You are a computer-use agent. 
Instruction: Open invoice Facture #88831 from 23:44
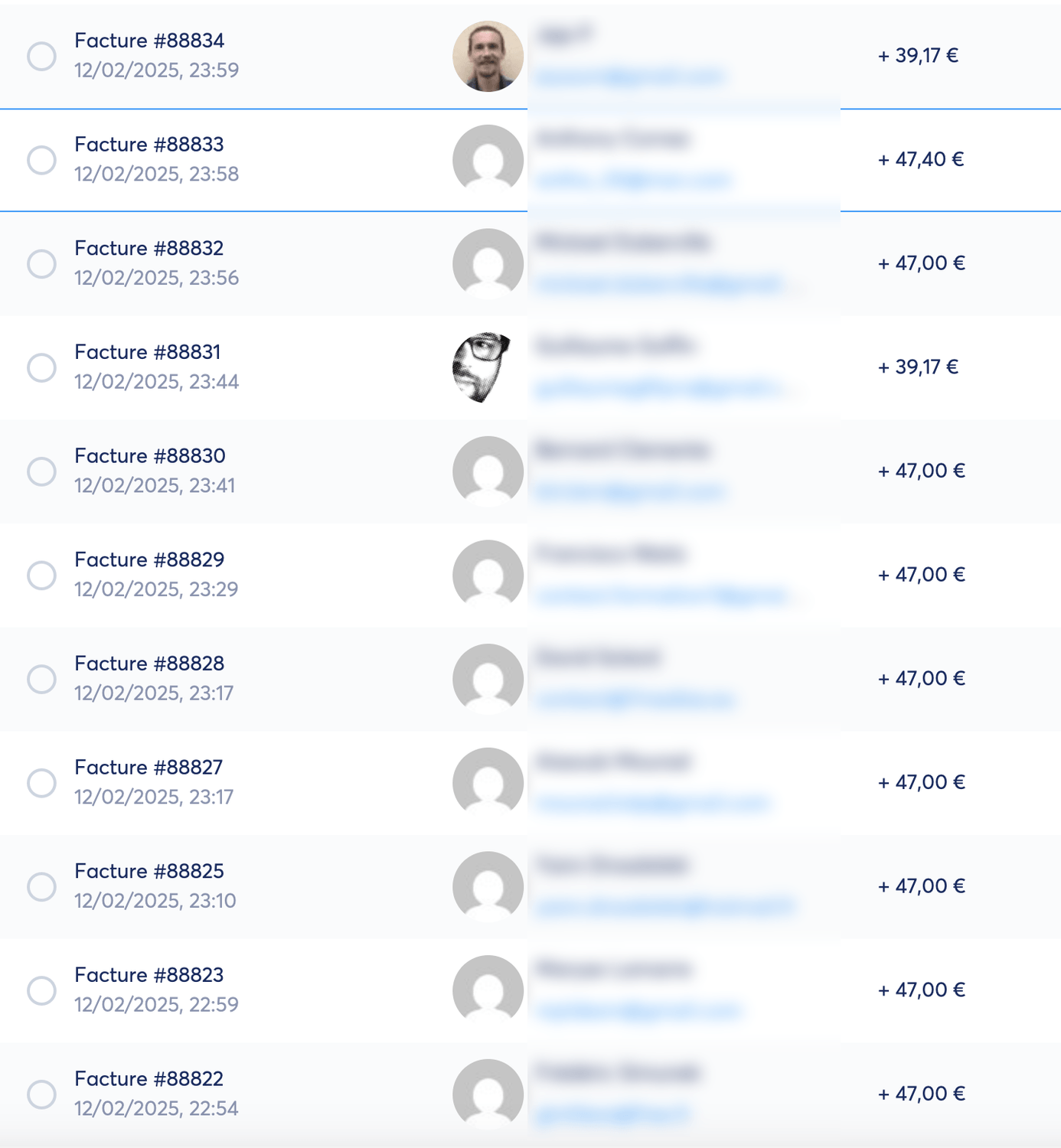pos(148,352)
